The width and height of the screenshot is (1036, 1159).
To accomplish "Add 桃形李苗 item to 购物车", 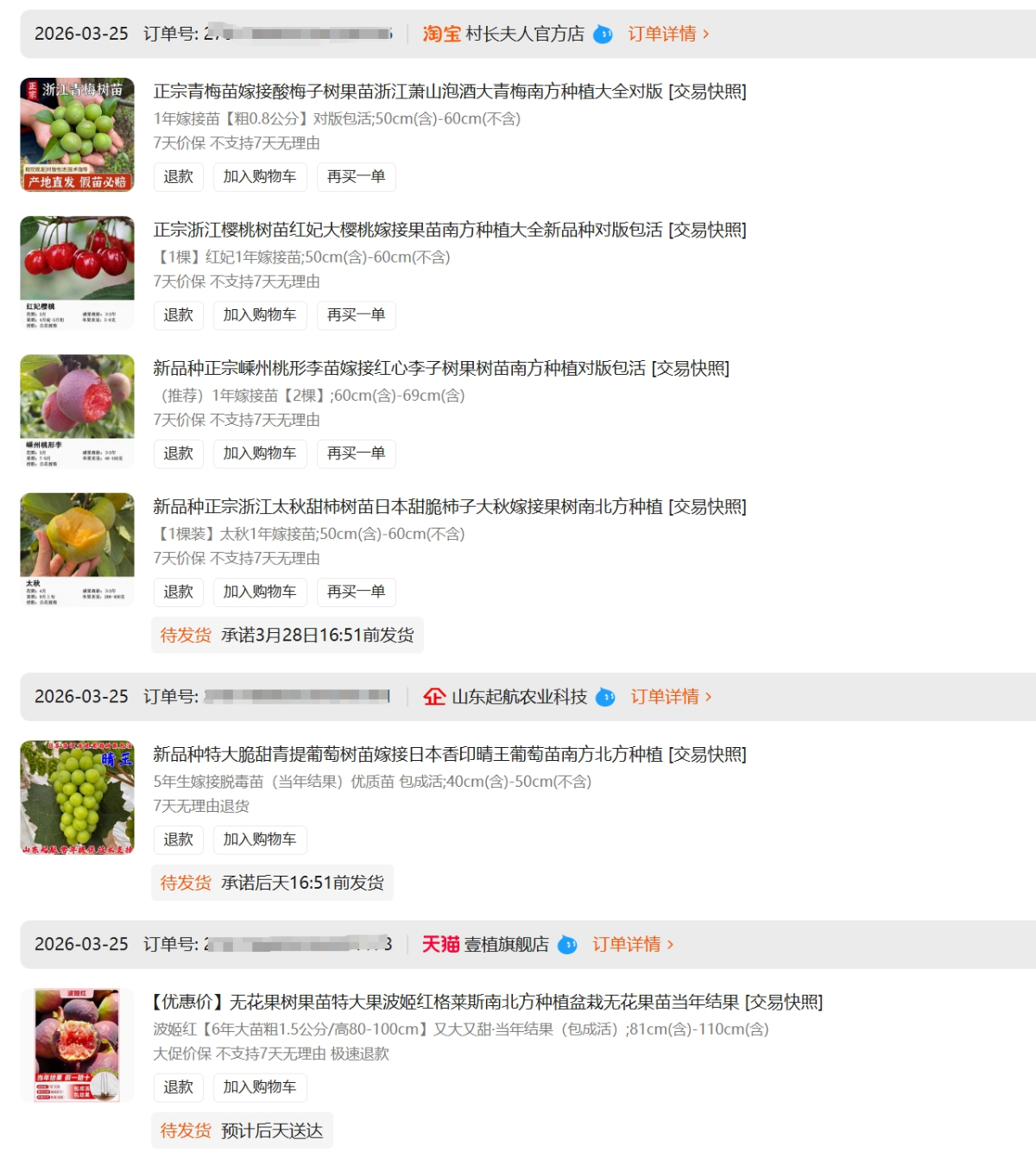I will [x=260, y=453].
